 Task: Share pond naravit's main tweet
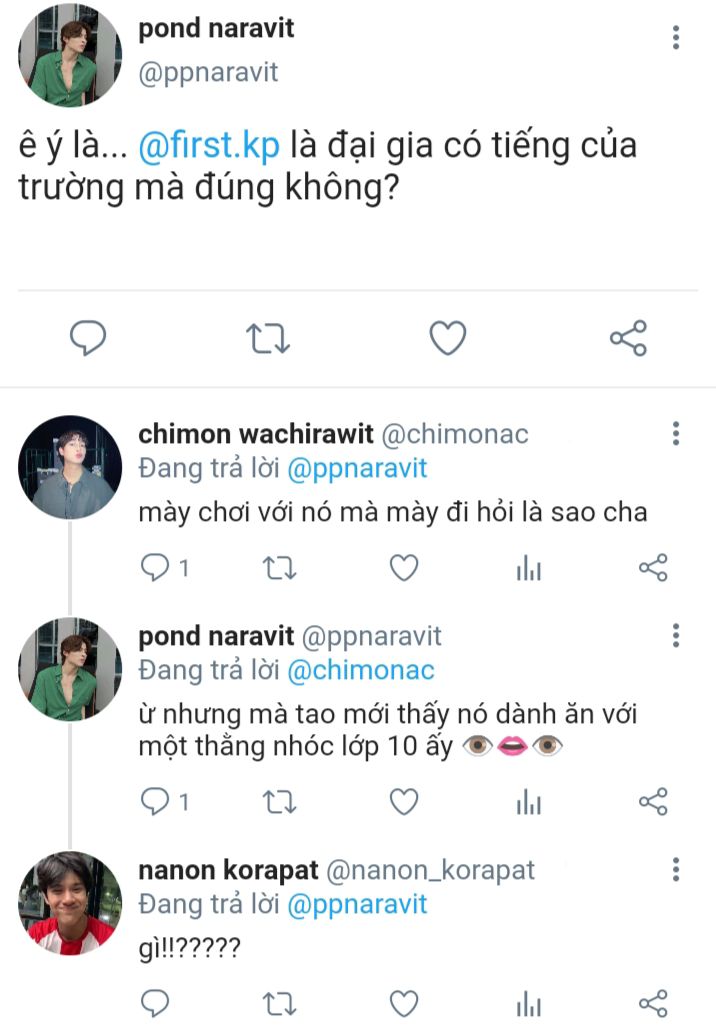(x=628, y=339)
